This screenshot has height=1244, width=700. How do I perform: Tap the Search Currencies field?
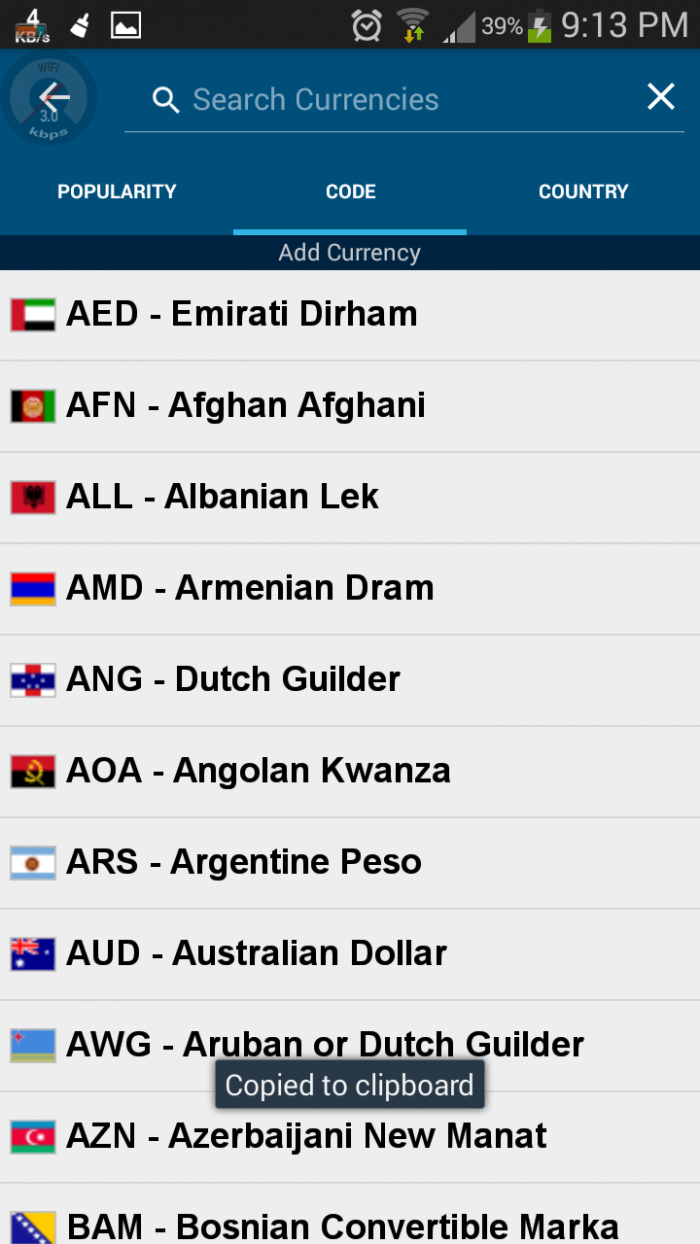(x=400, y=100)
